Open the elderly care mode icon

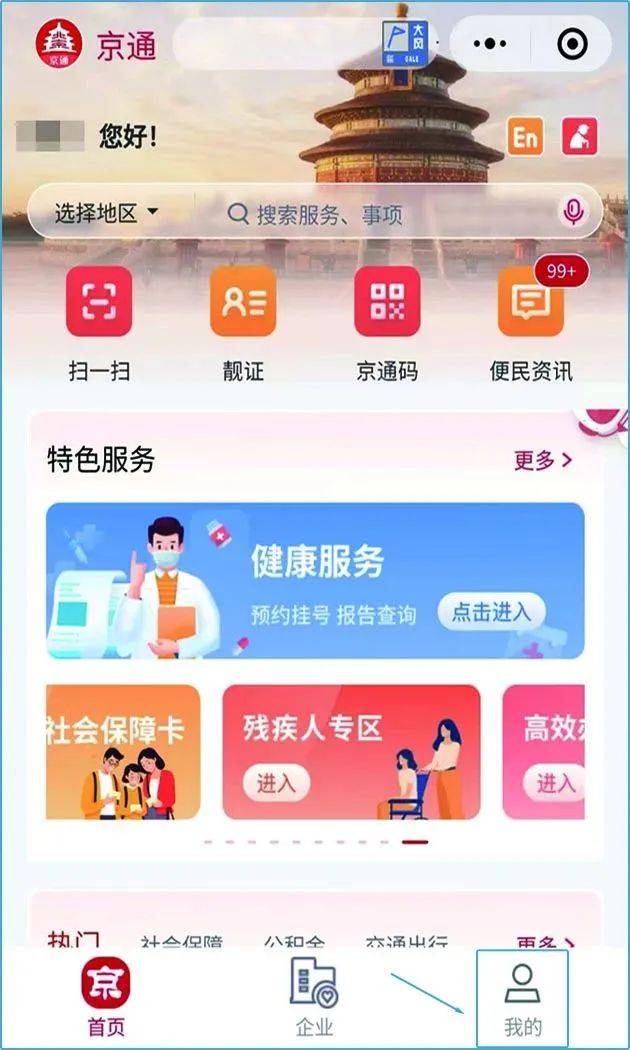(x=579, y=137)
